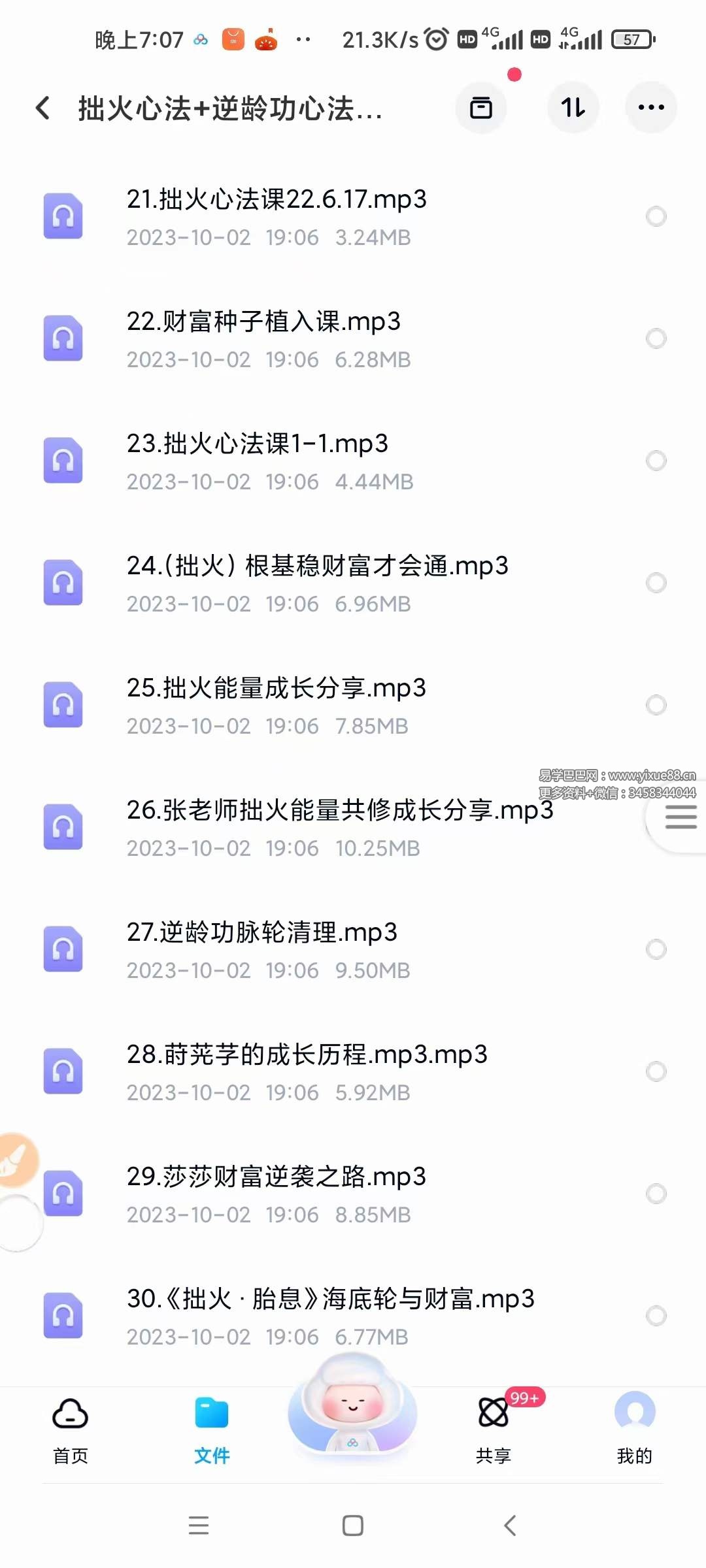
Task: Open the three-dot overflow menu top right
Action: 651,108
